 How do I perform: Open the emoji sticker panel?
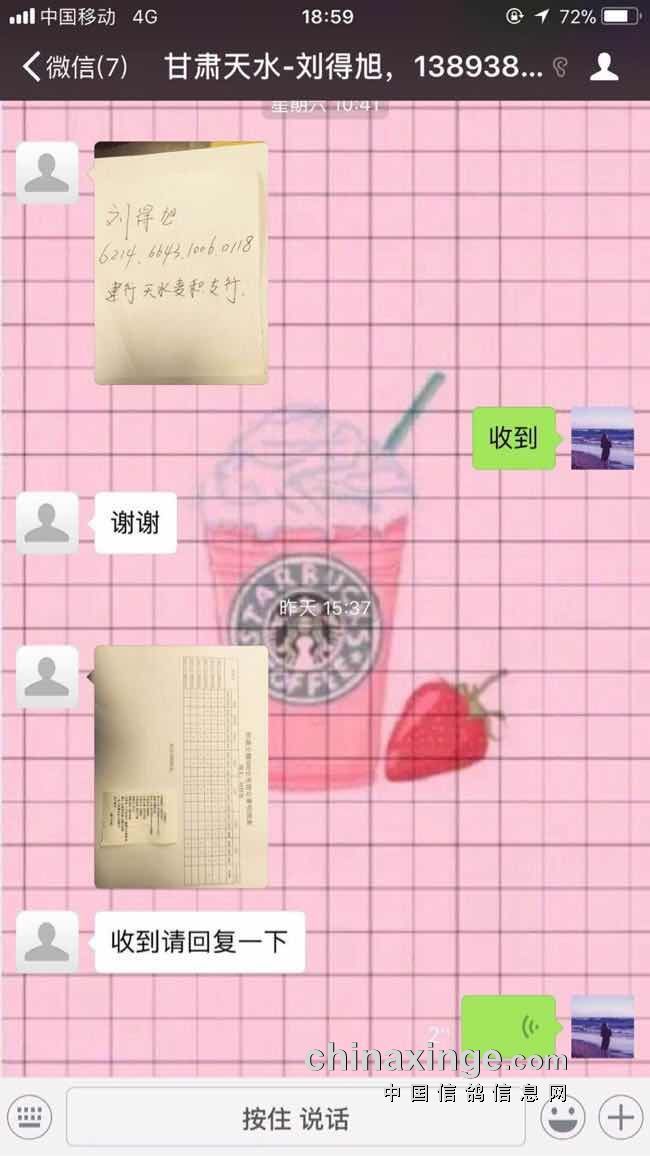(562, 1116)
